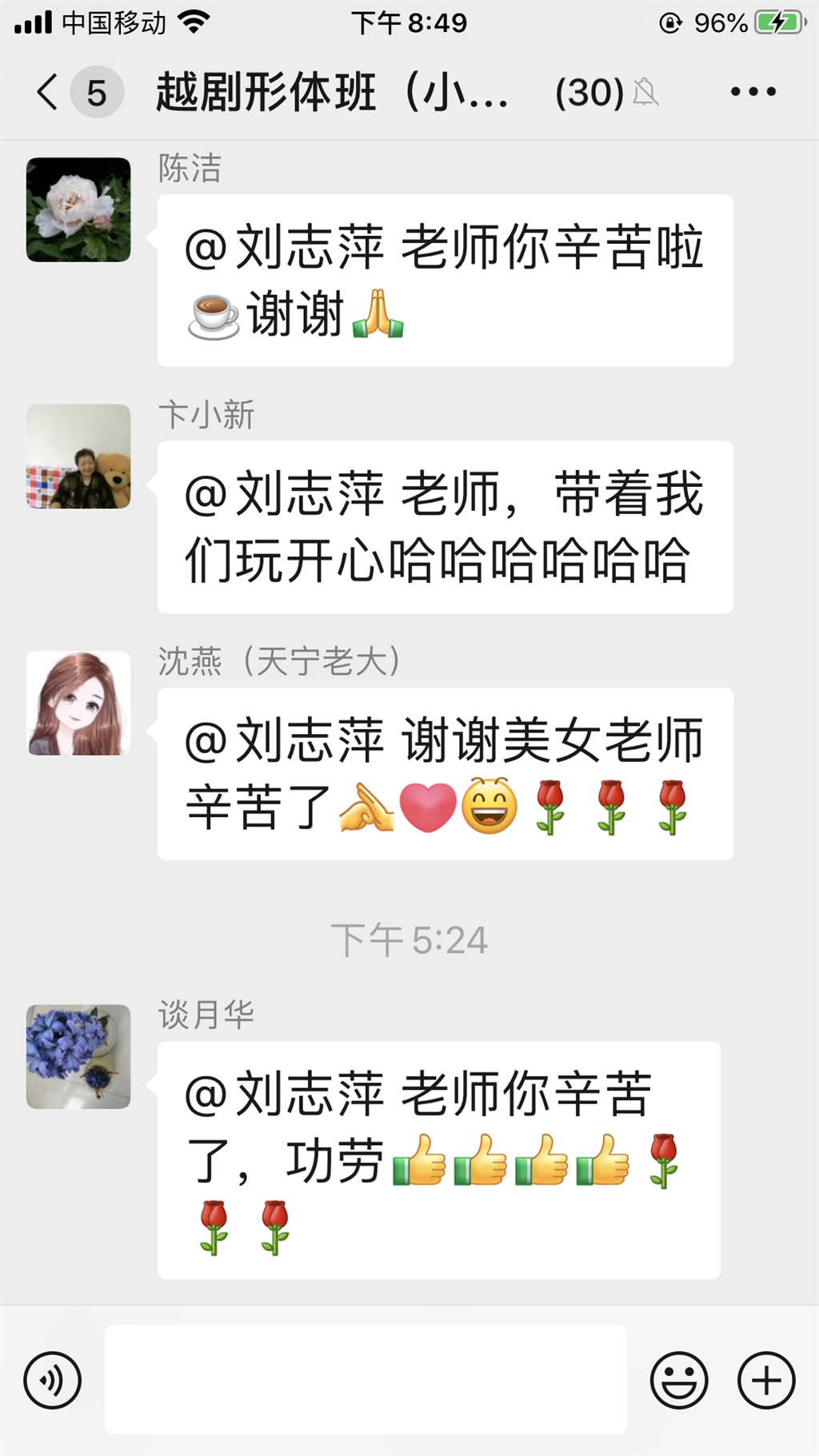
Task: Focus the message text field
Action: (x=366, y=1379)
